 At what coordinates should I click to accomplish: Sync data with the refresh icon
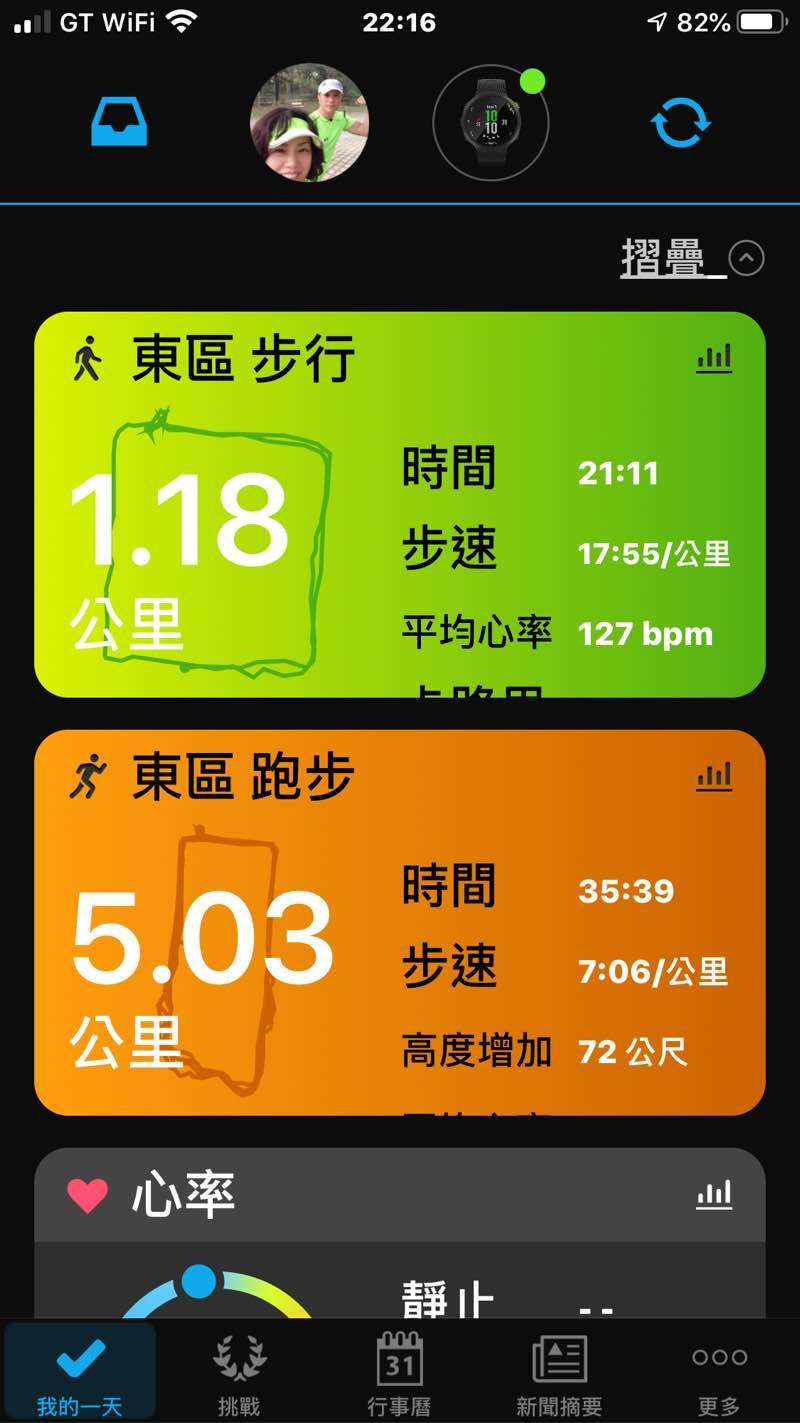[680, 123]
